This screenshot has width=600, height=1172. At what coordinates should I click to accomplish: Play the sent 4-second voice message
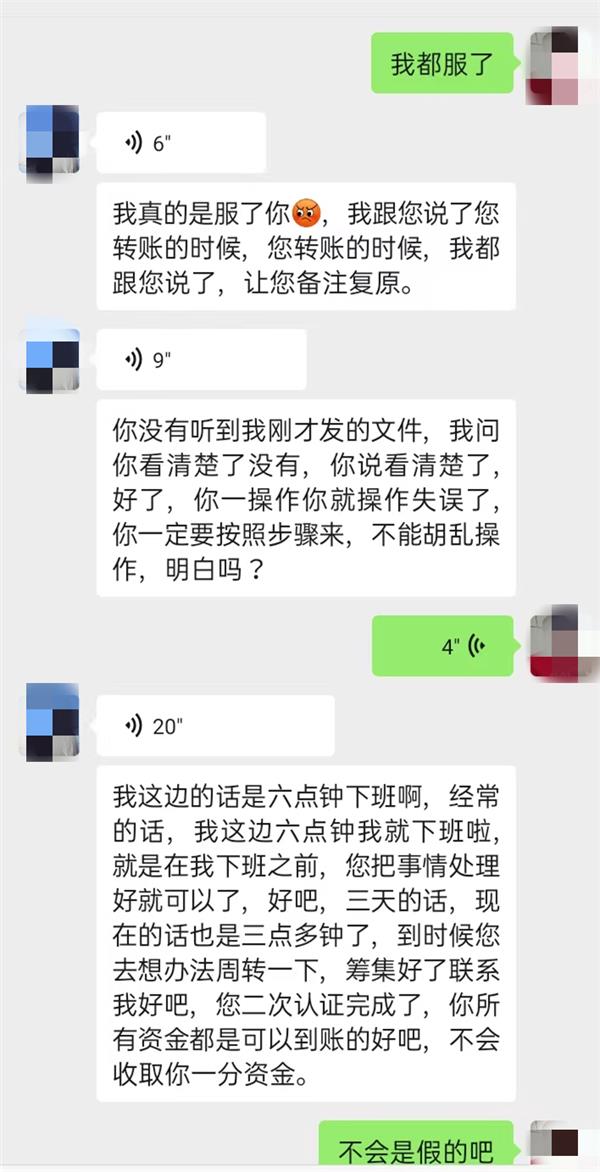point(442,645)
